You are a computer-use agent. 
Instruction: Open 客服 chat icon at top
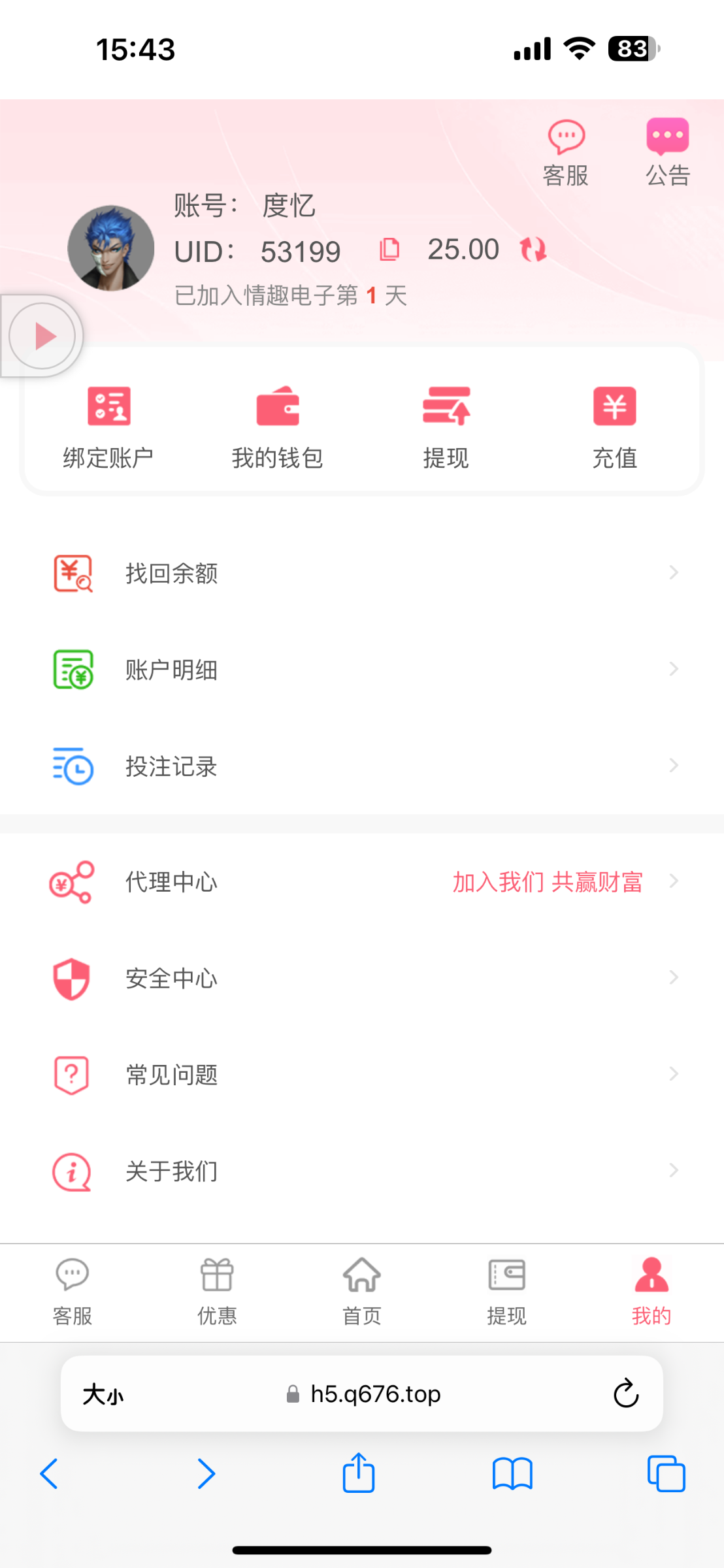[x=566, y=153]
